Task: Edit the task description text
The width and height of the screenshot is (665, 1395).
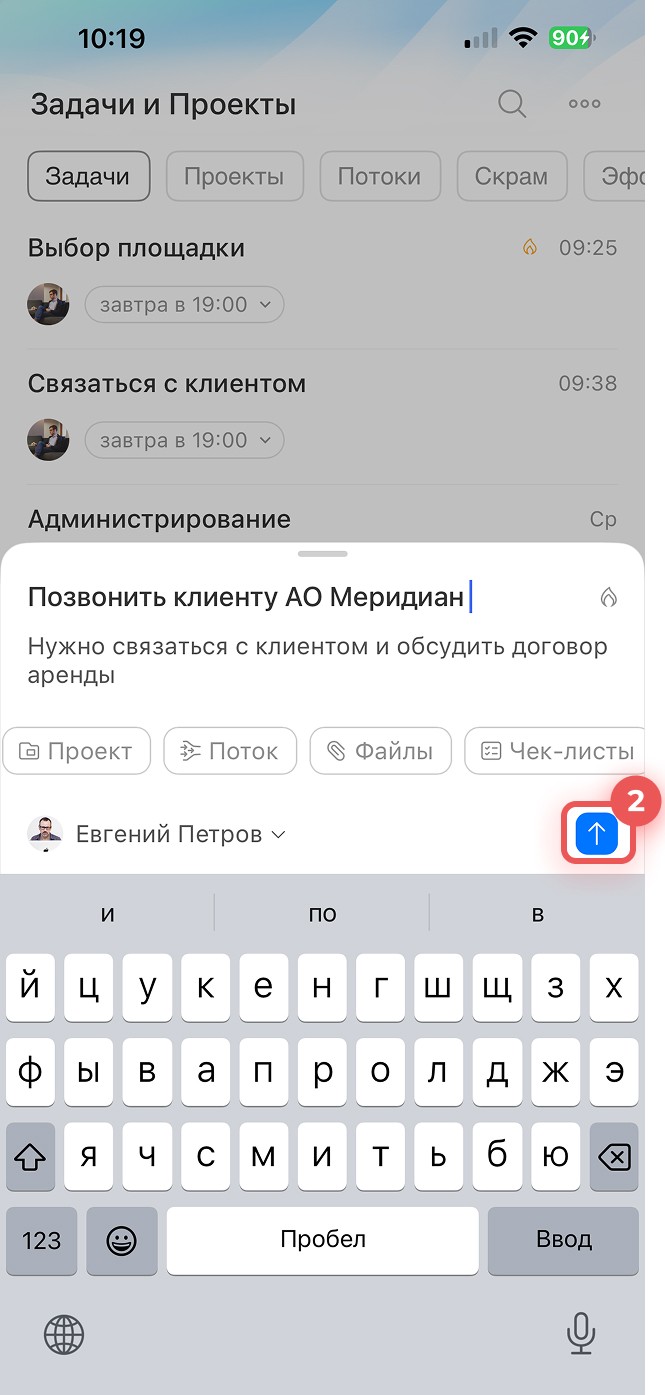Action: [x=317, y=661]
